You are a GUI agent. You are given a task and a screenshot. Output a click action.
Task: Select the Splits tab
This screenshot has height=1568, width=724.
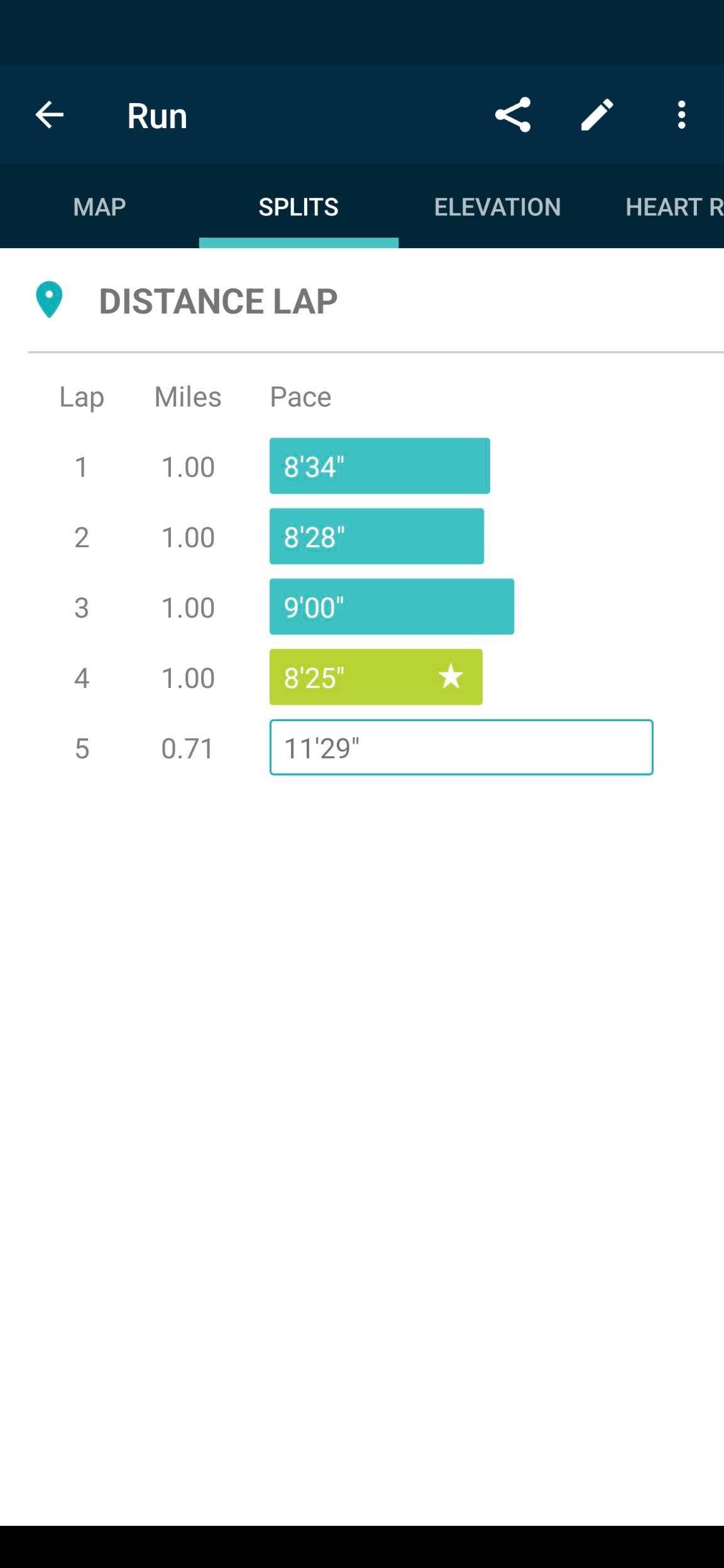tap(299, 207)
